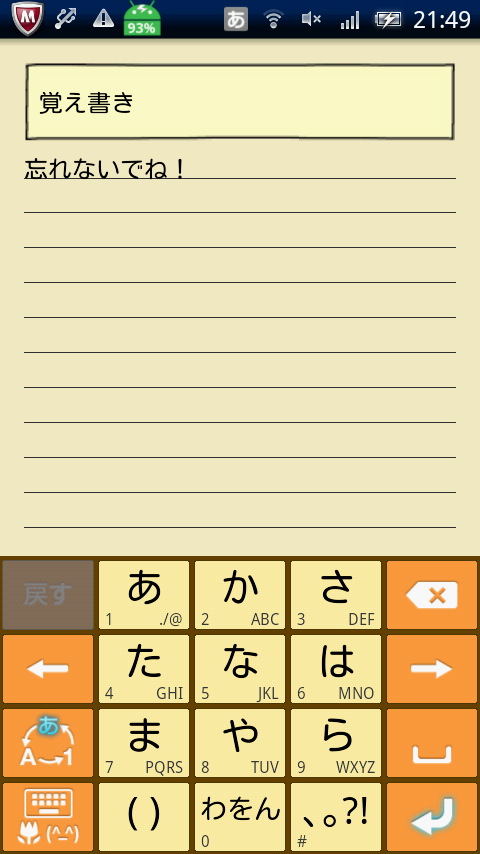480x854 pixels.
Task: Hit the か key on the keyboard
Action: click(240, 595)
